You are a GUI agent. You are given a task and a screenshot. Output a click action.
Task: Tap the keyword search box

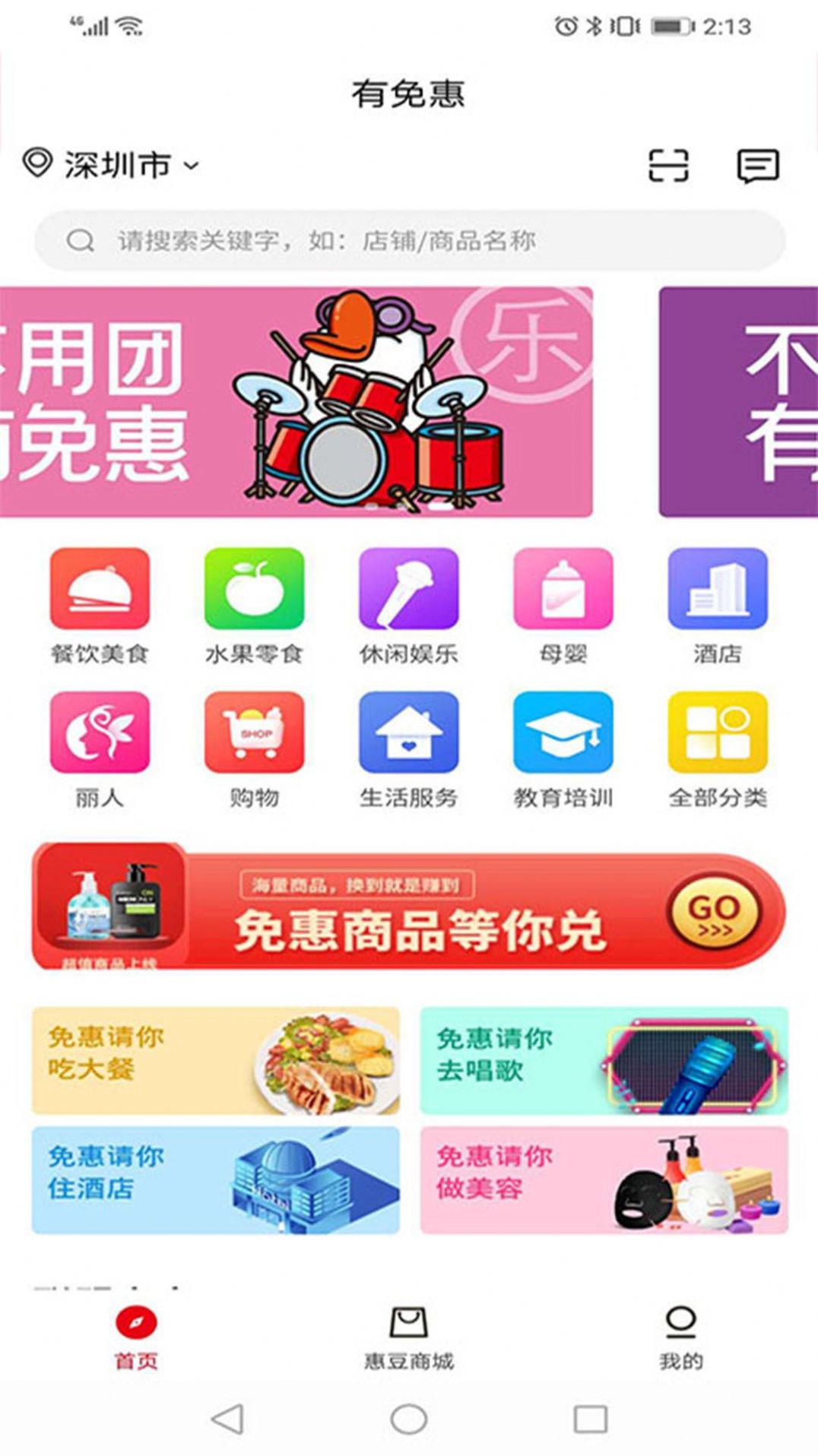click(x=409, y=241)
